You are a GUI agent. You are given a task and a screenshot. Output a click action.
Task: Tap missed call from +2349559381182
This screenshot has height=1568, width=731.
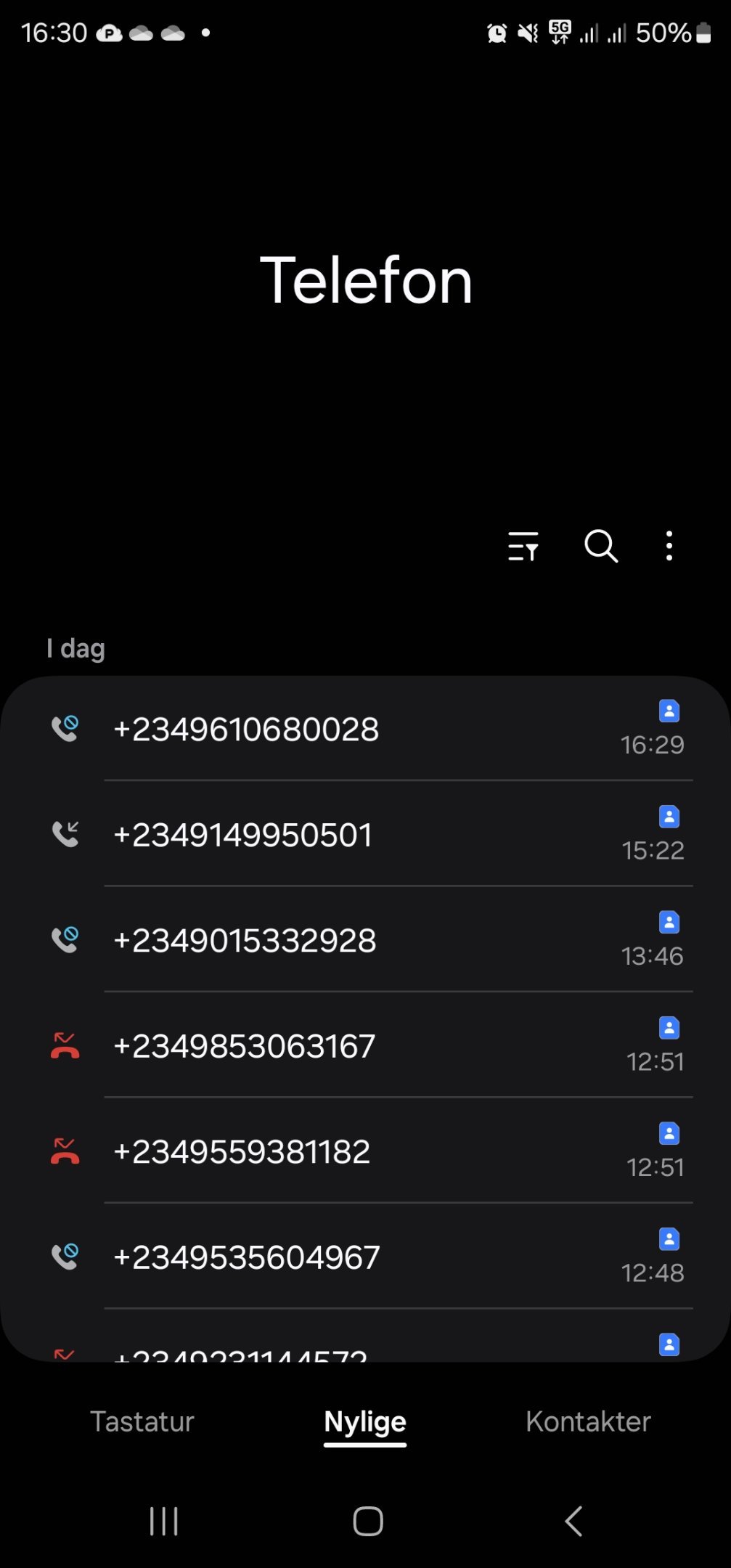[365, 1151]
